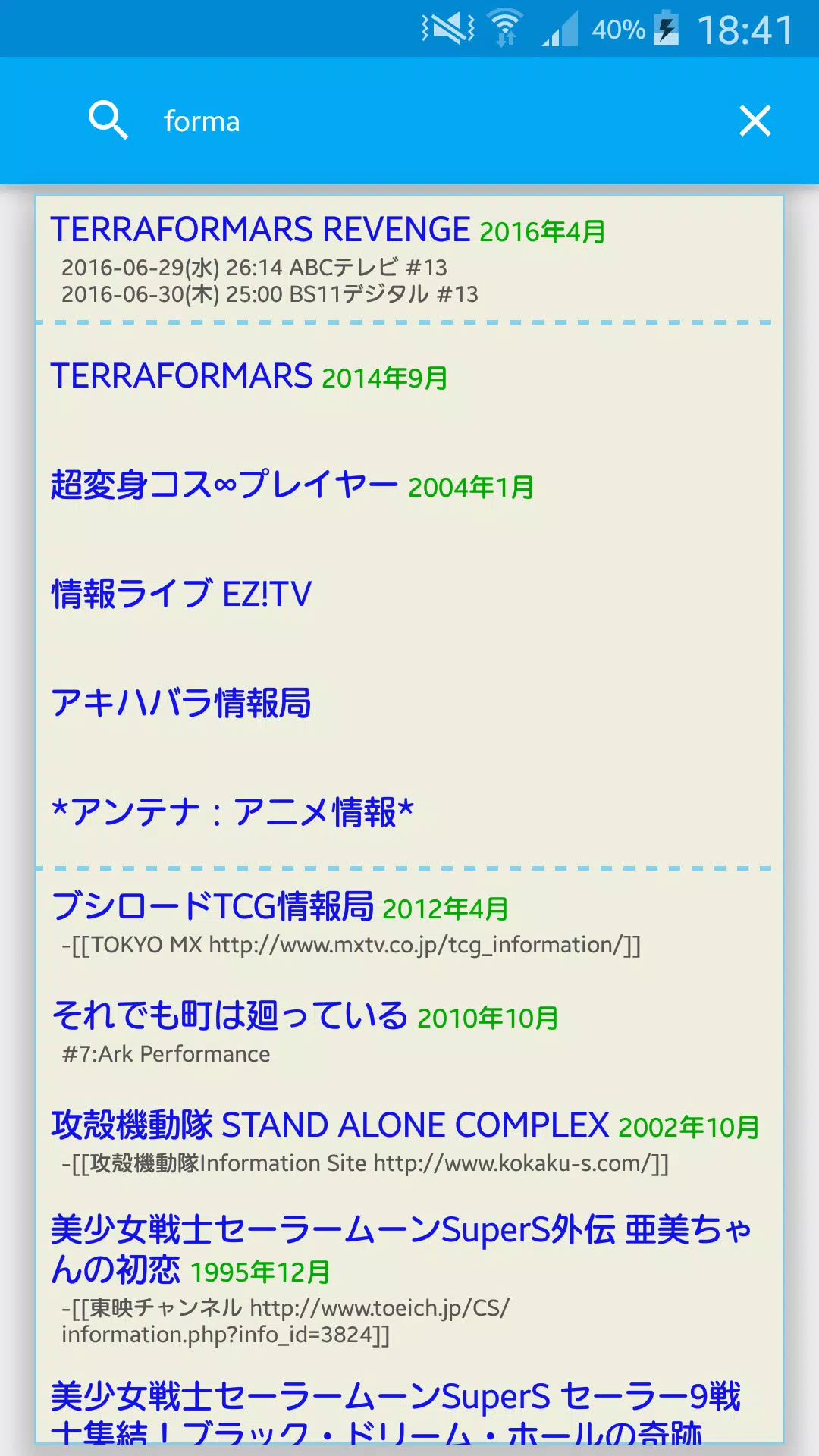Tap the アンテナ：アニメ情報 entry

[231, 811]
